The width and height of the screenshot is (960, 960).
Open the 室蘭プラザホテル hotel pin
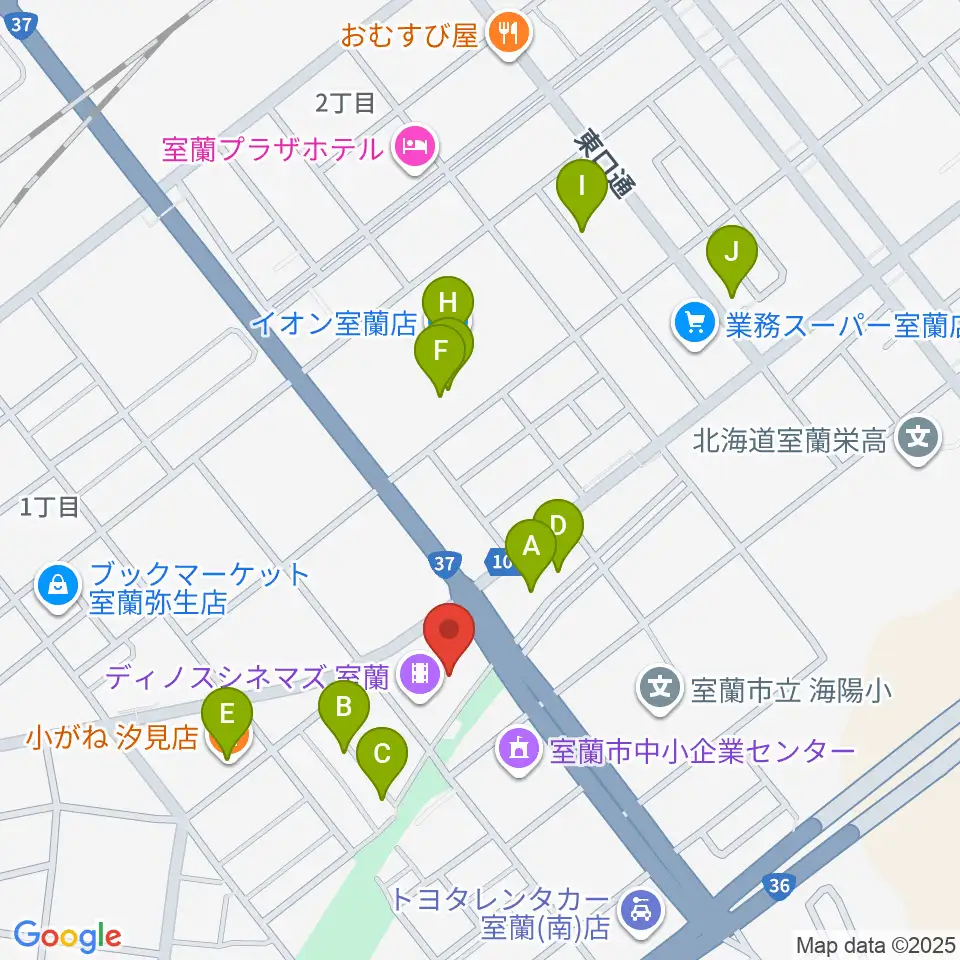click(416, 148)
